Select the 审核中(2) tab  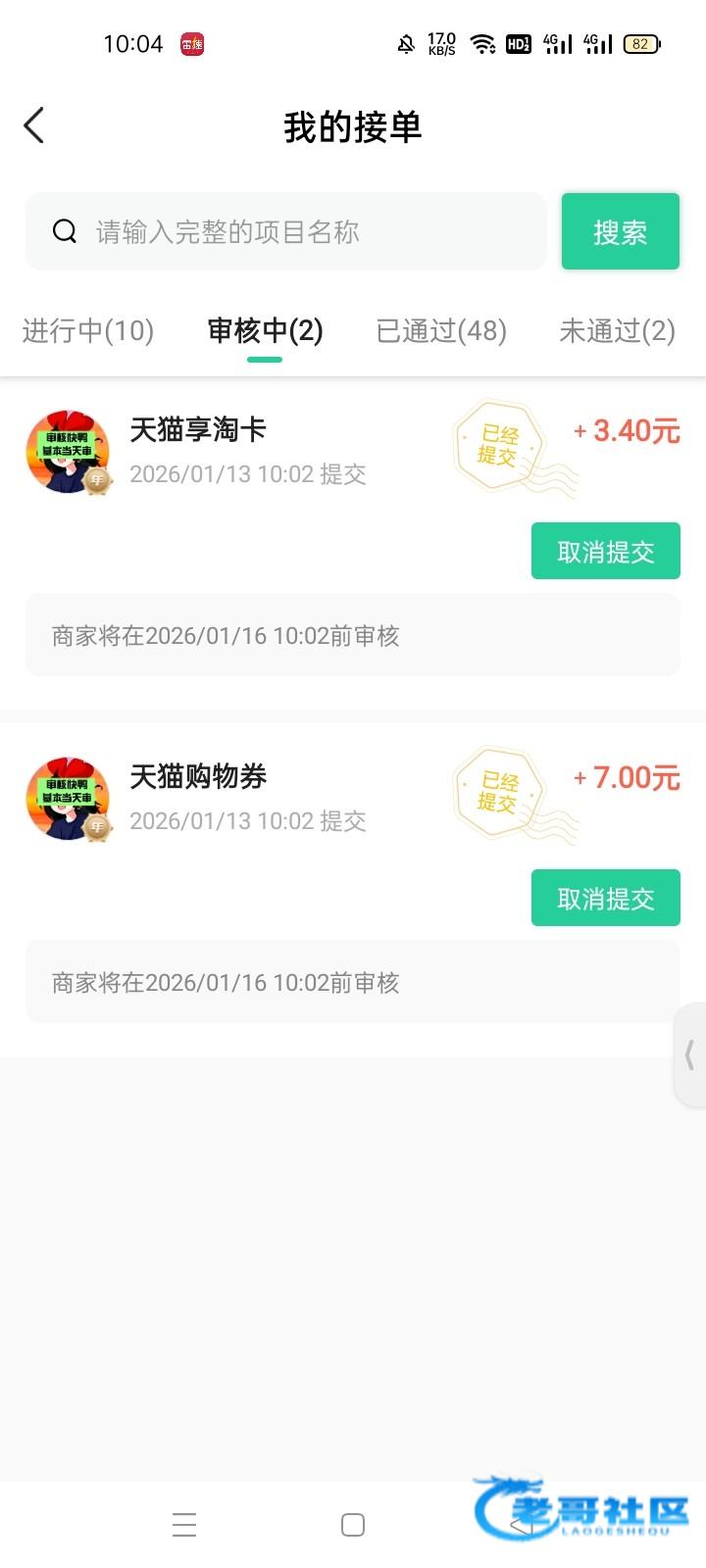point(265,331)
